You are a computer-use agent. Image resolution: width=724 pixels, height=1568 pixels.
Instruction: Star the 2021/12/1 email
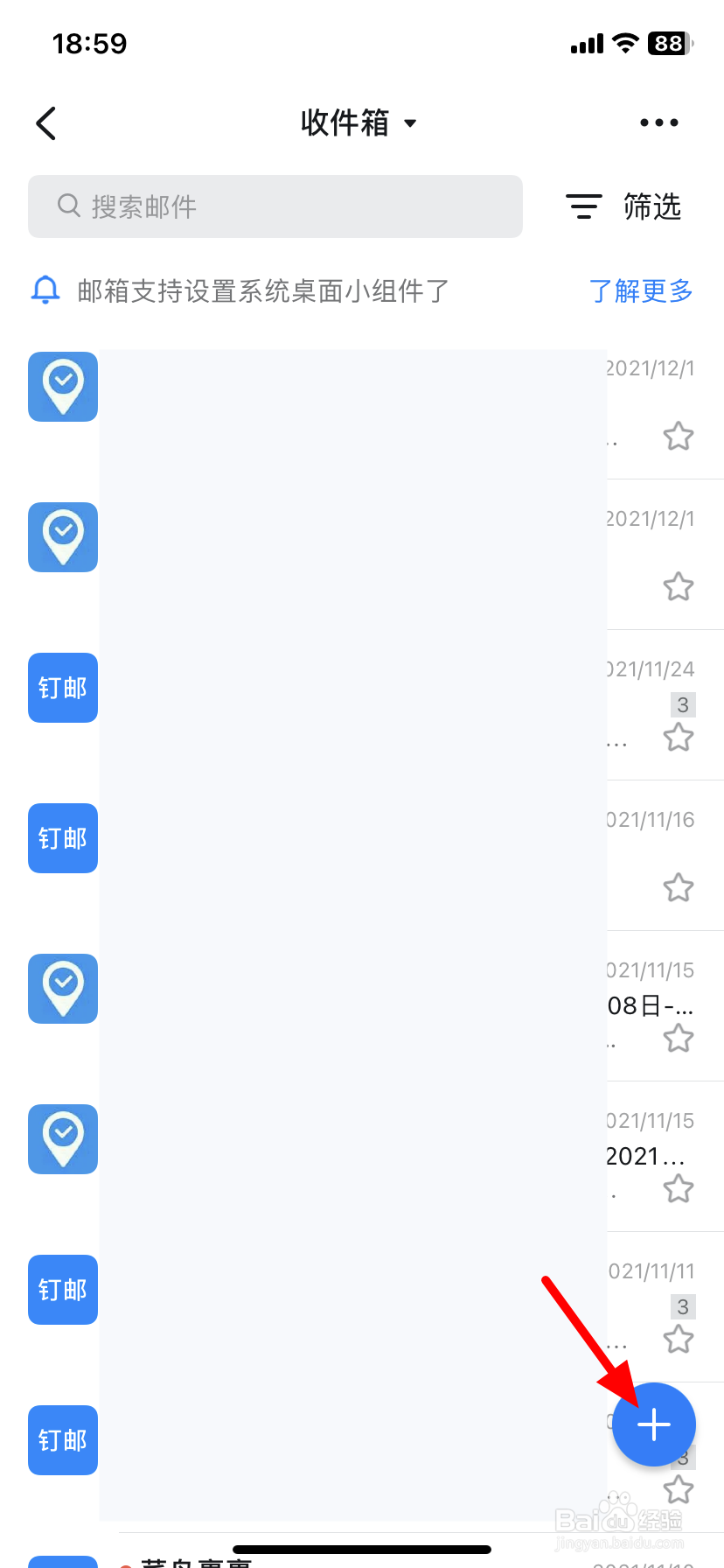click(678, 436)
